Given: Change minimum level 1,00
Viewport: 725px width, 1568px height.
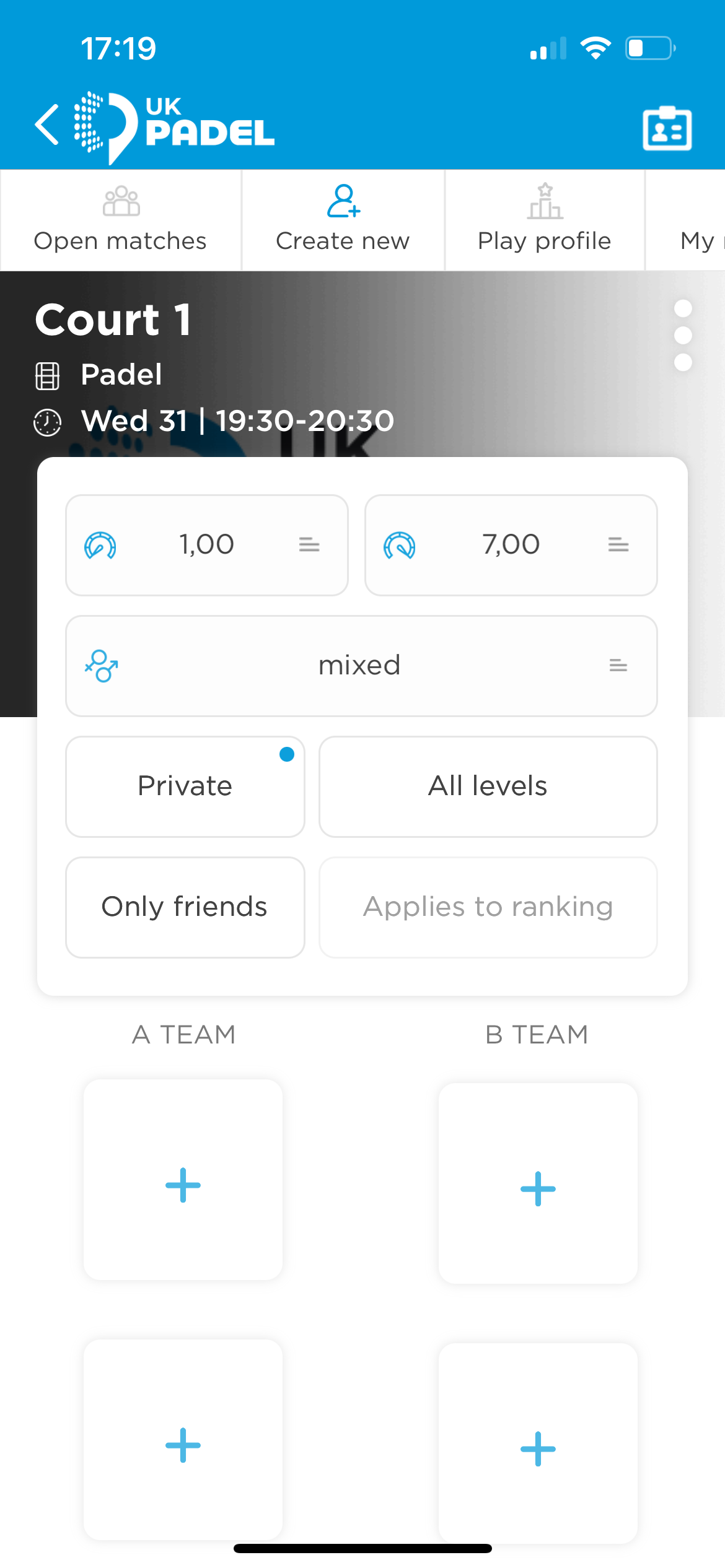Looking at the screenshot, I should 207,545.
